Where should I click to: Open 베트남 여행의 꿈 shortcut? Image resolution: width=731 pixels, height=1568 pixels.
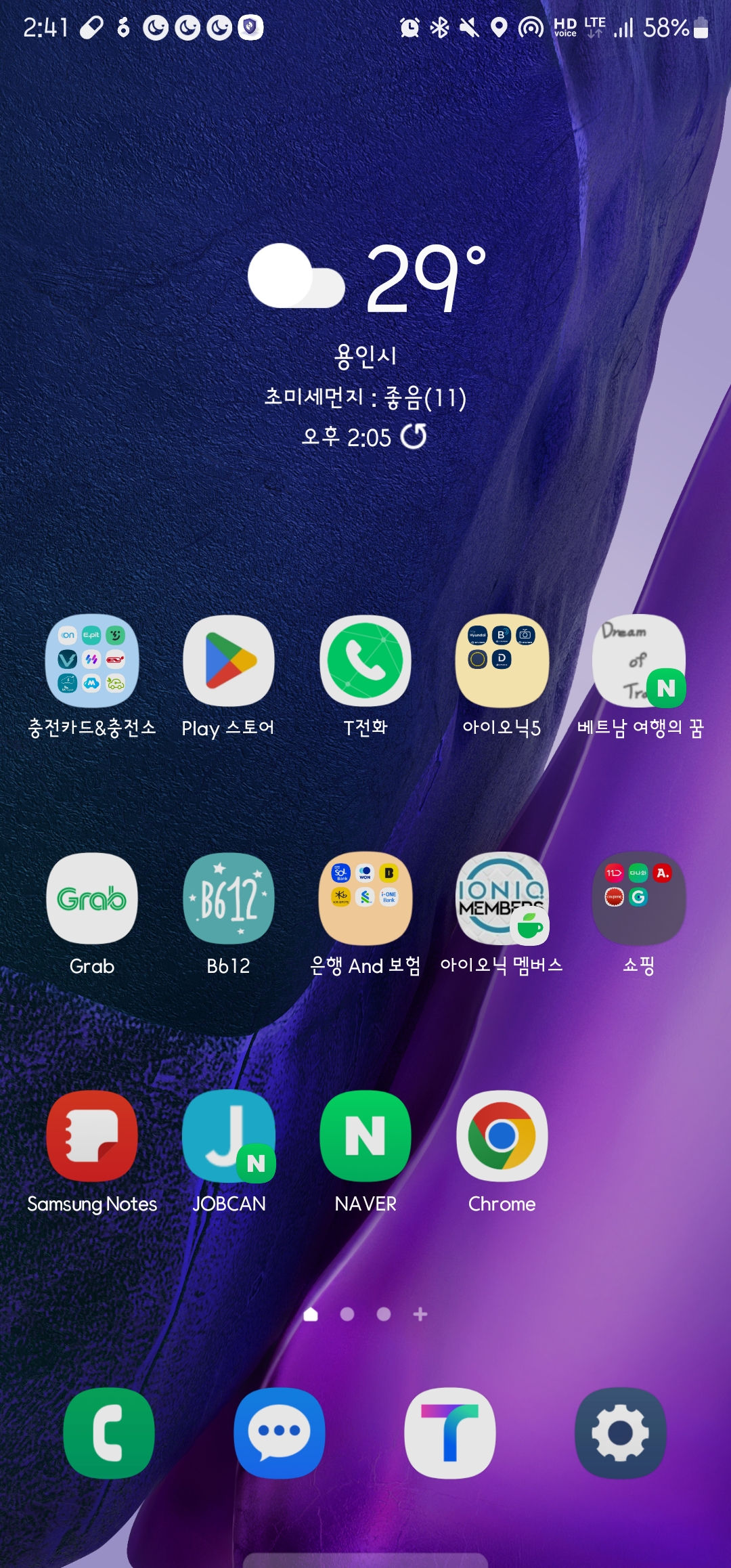click(x=639, y=661)
